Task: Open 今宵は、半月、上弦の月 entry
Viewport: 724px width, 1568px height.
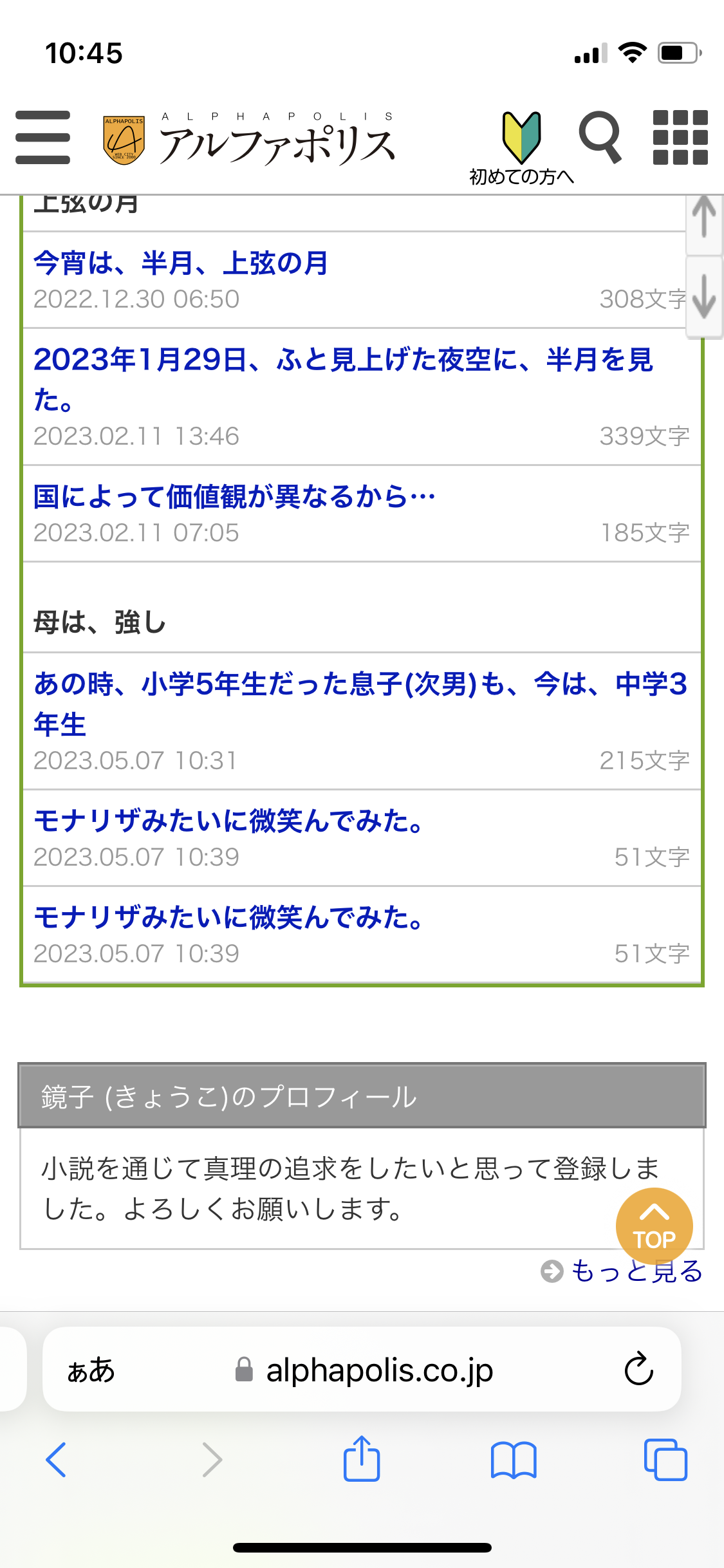Action: (181, 263)
